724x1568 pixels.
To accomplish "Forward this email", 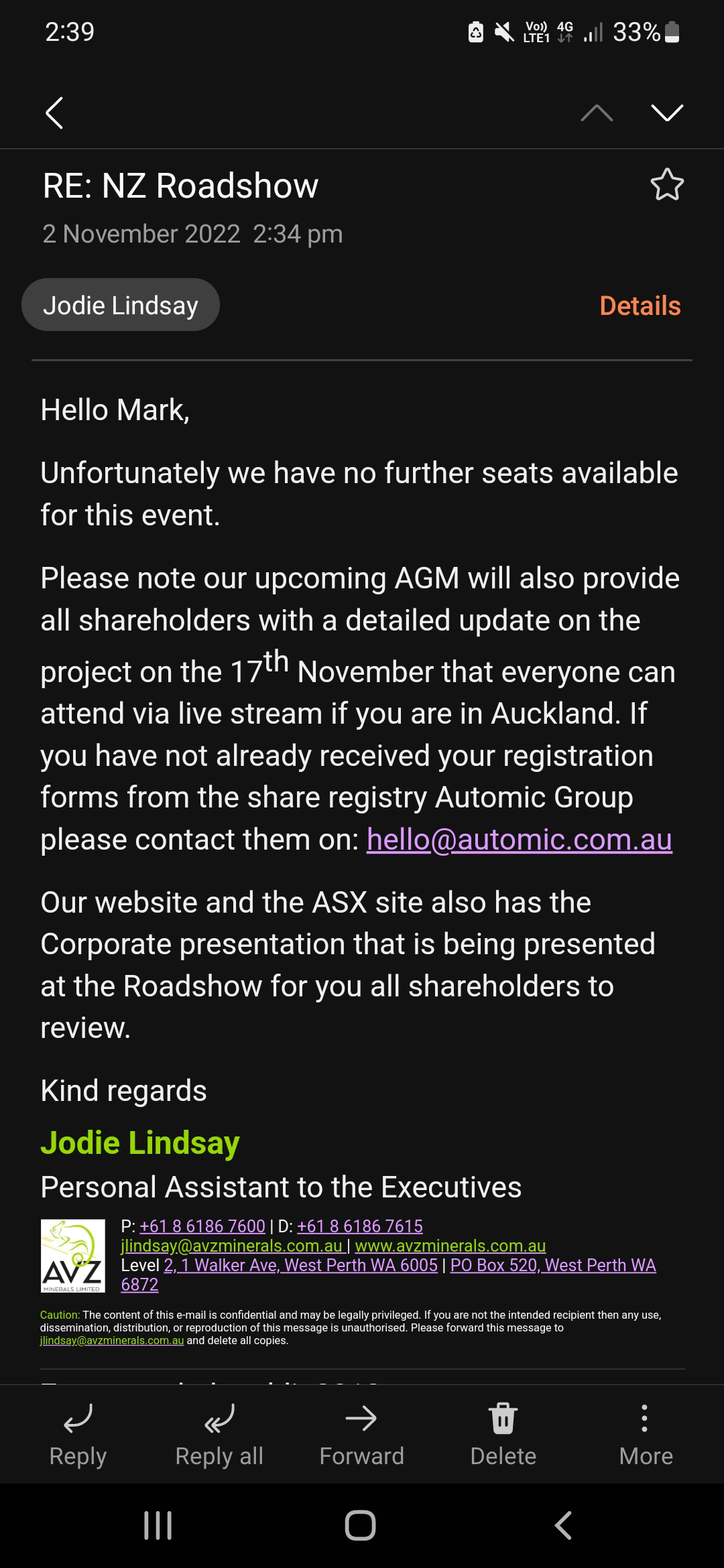I will 361,1434.
